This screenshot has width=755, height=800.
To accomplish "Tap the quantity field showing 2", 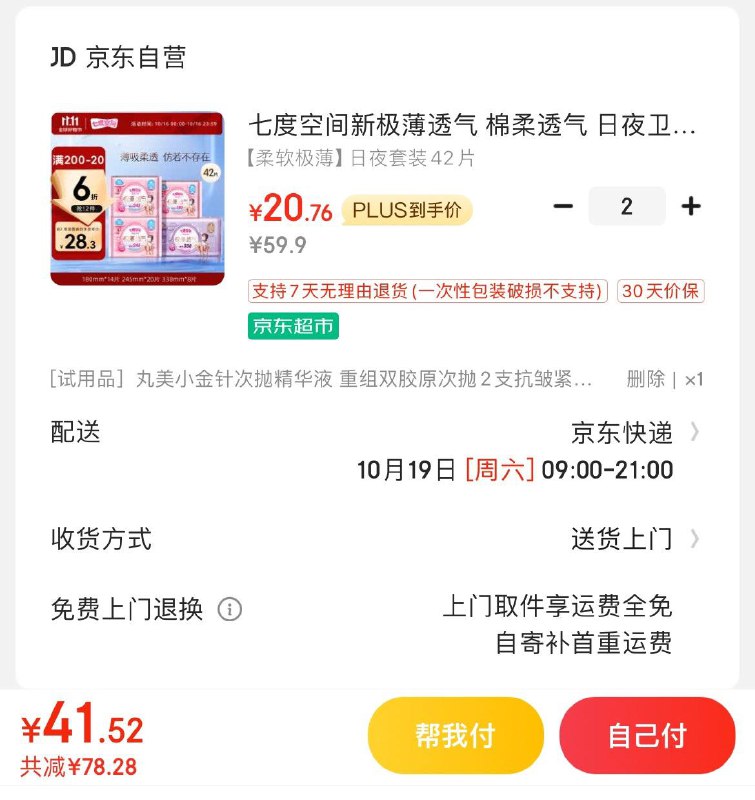I will coord(628,205).
